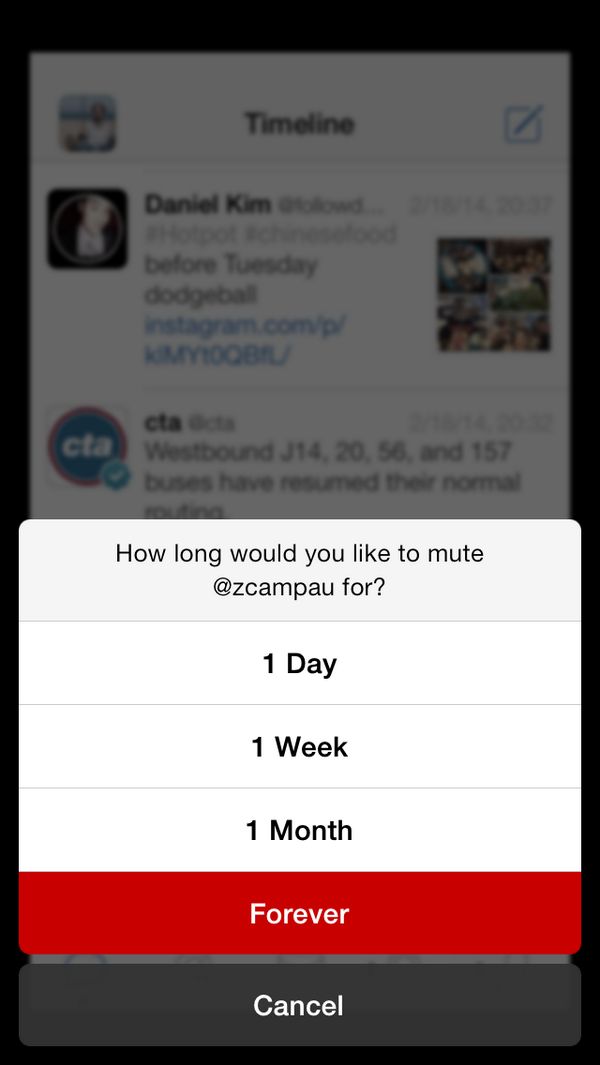This screenshot has width=600, height=1065.
Task: Choose 1 Month mute option
Action: coord(299,830)
